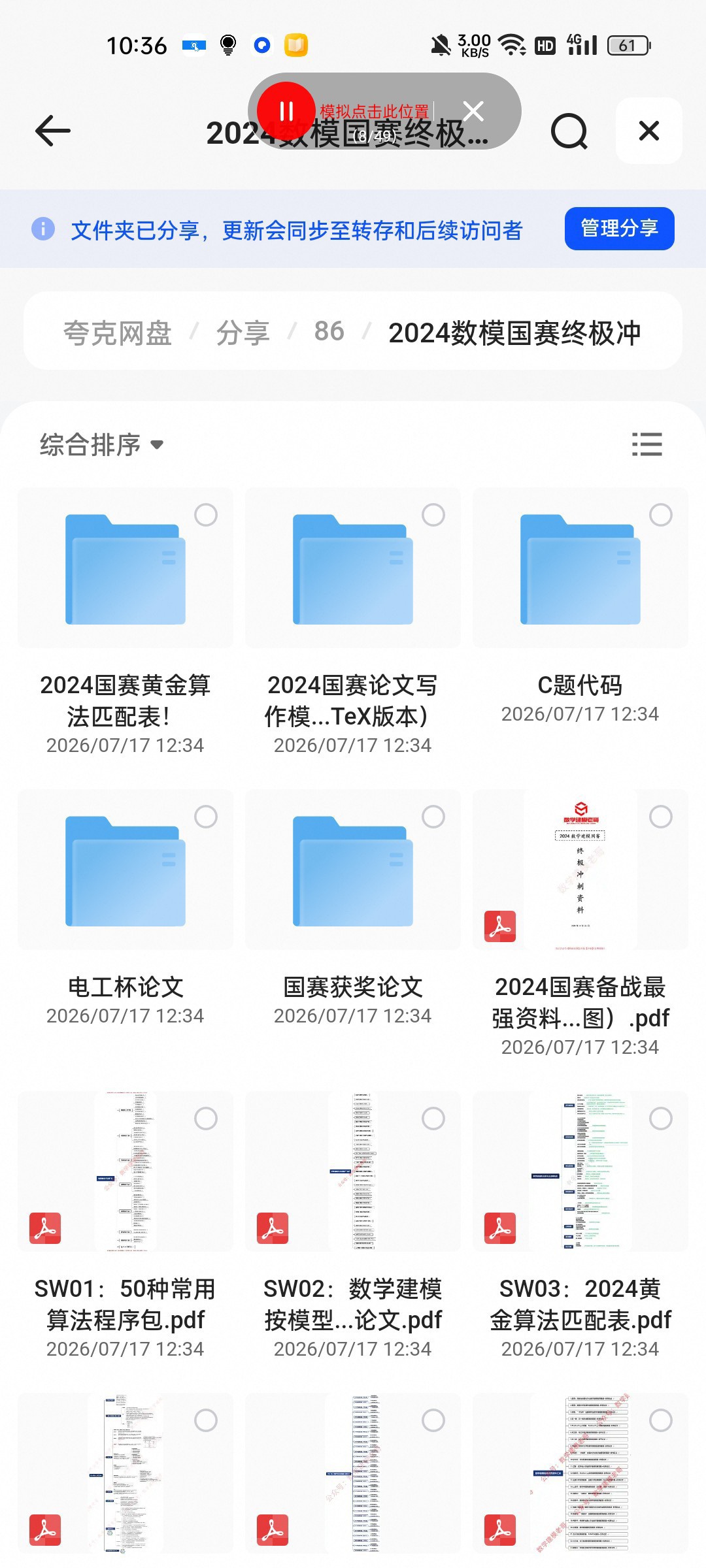Select the SW03：2024黄金算法匹配表.pdf checkbox

coord(660,1119)
